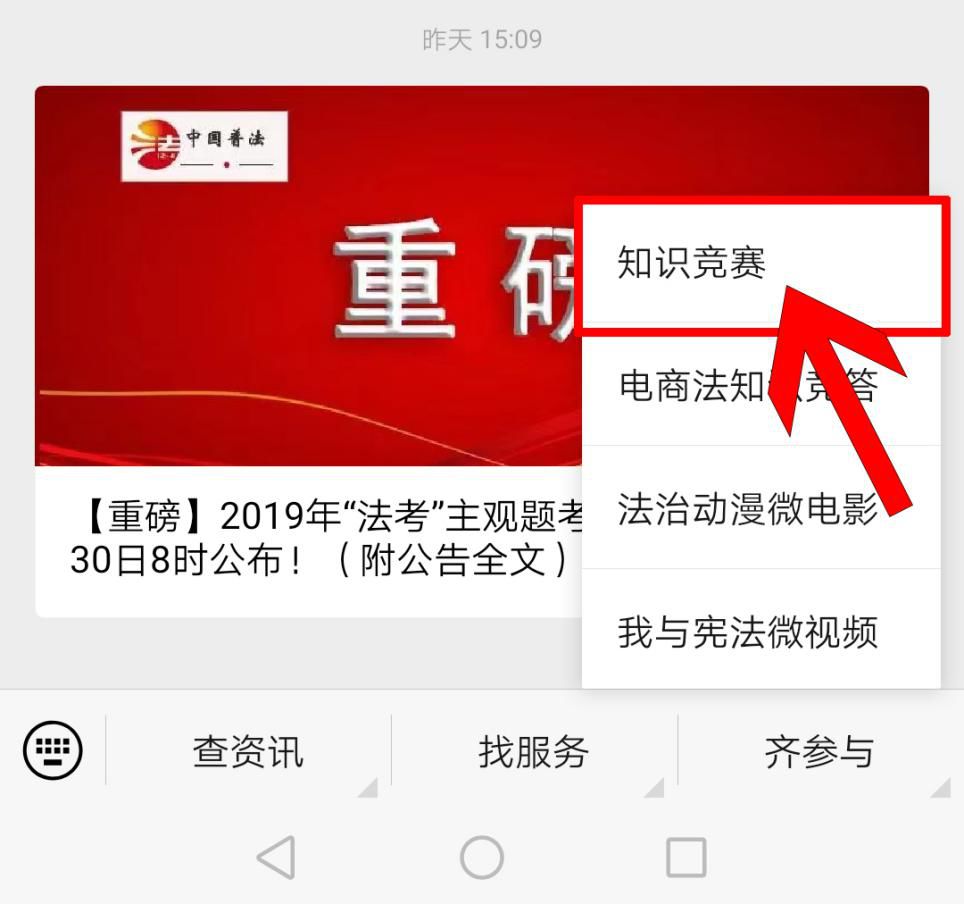Select 知识竞赛 from the popup menu
Image resolution: width=964 pixels, height=904 pixels.
click(x=692, y=265)
